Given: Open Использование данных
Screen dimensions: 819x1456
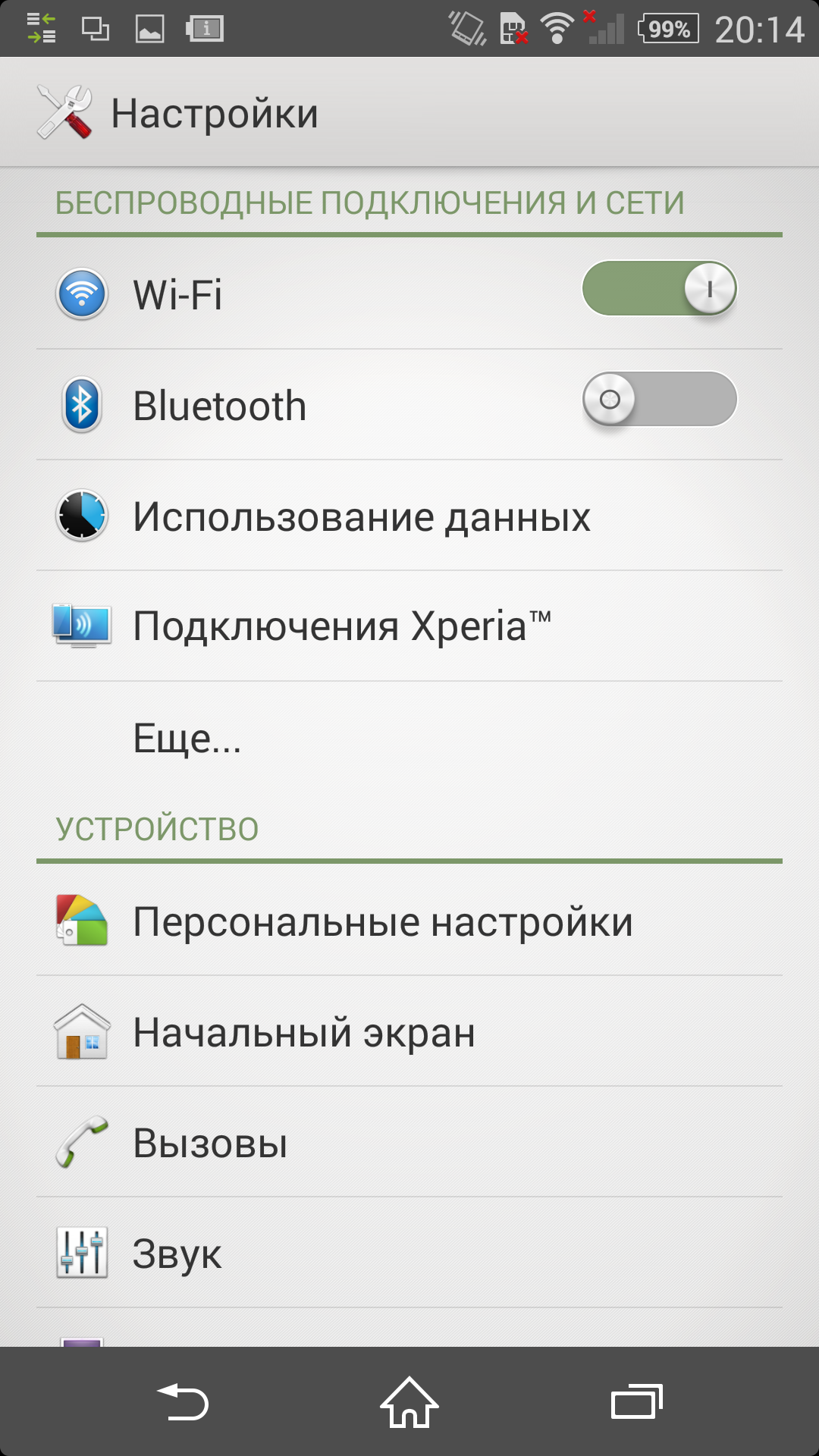Looking at the screenshot, I should [409, 516].
